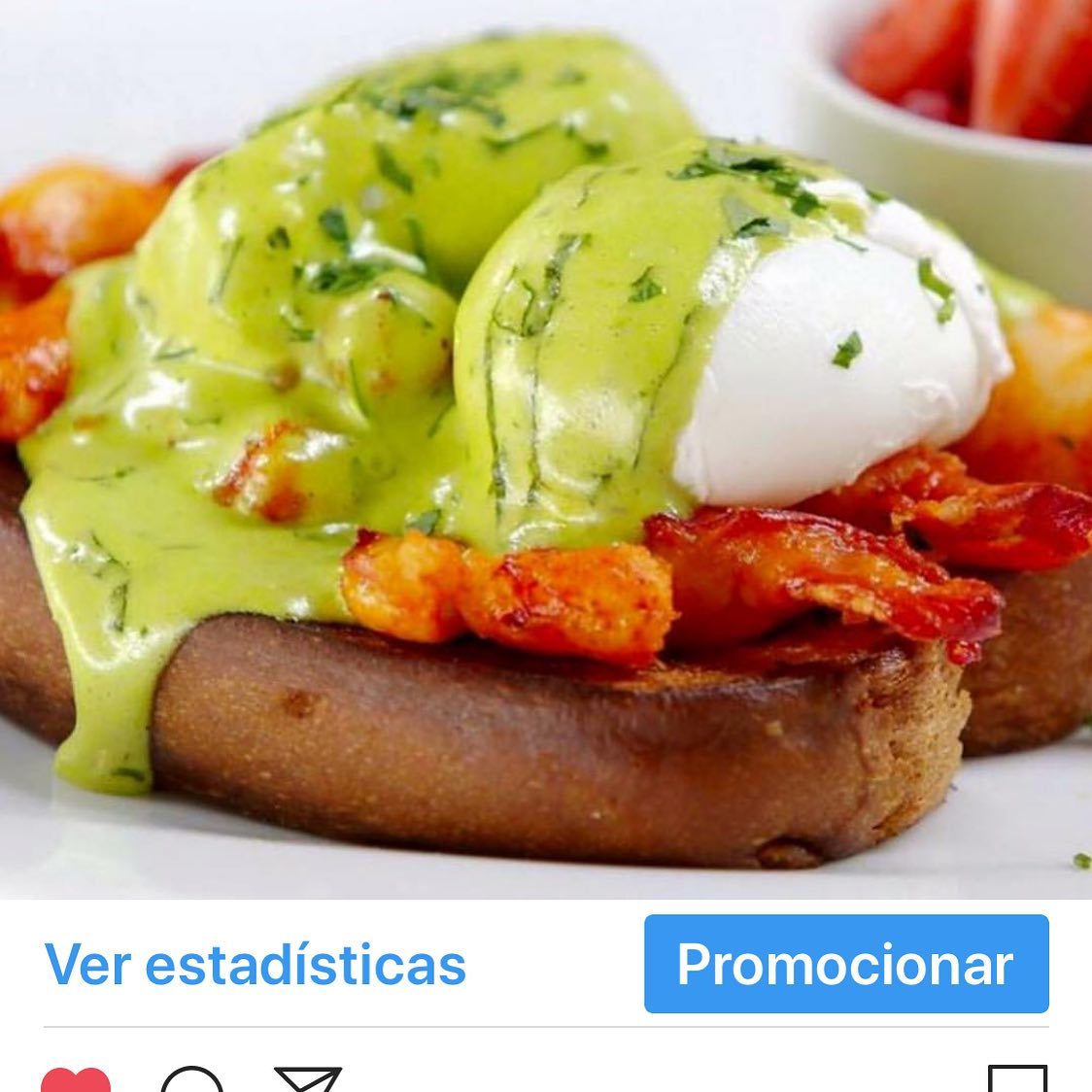Open comments with the bubble icon
The height and width of the screenshot is (1092, 1092).
pyautogui.click(x=191, y=1080)
